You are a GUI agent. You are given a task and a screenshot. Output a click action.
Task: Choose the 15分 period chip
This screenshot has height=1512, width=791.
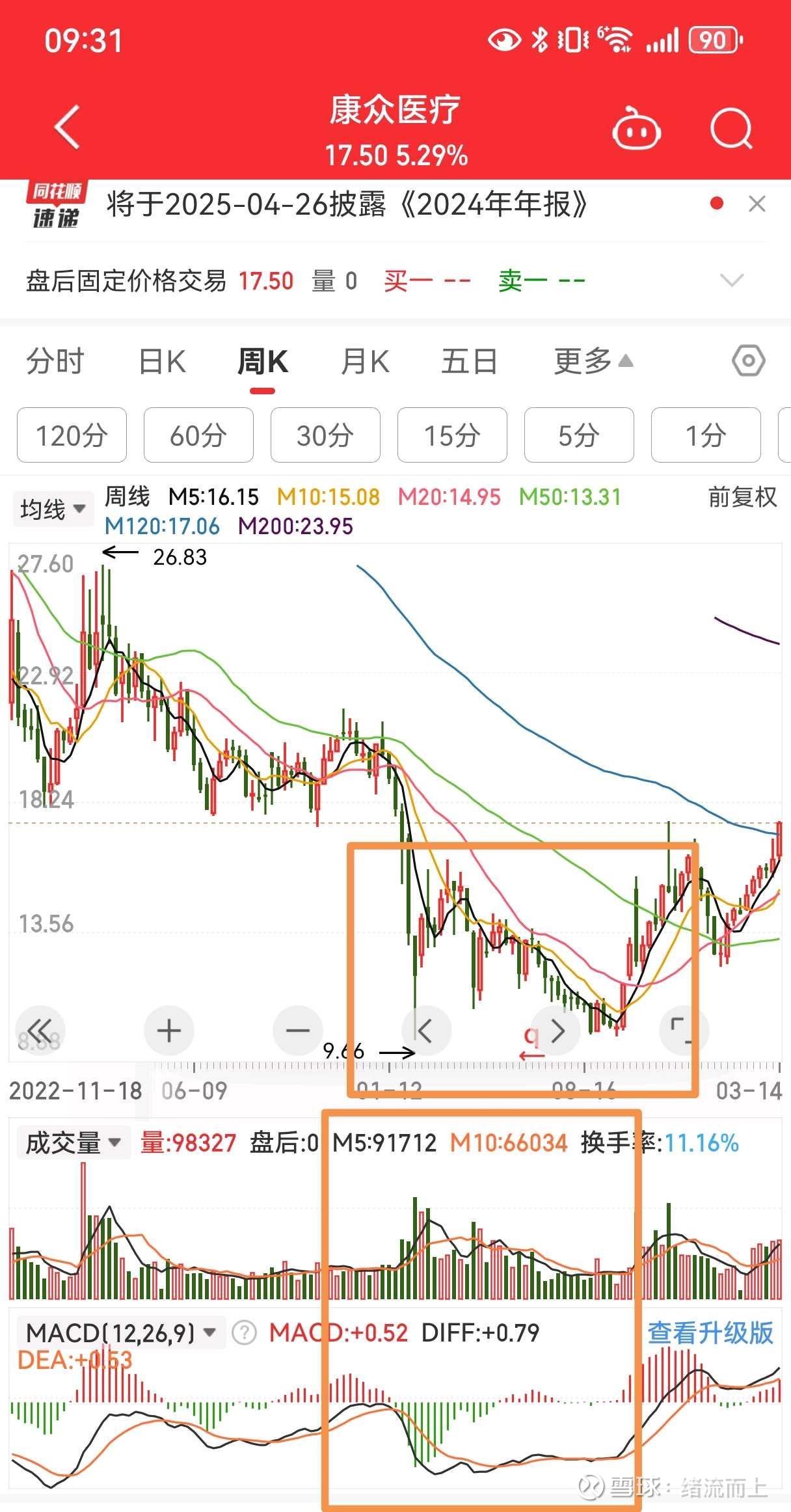[x=452, y=435]
